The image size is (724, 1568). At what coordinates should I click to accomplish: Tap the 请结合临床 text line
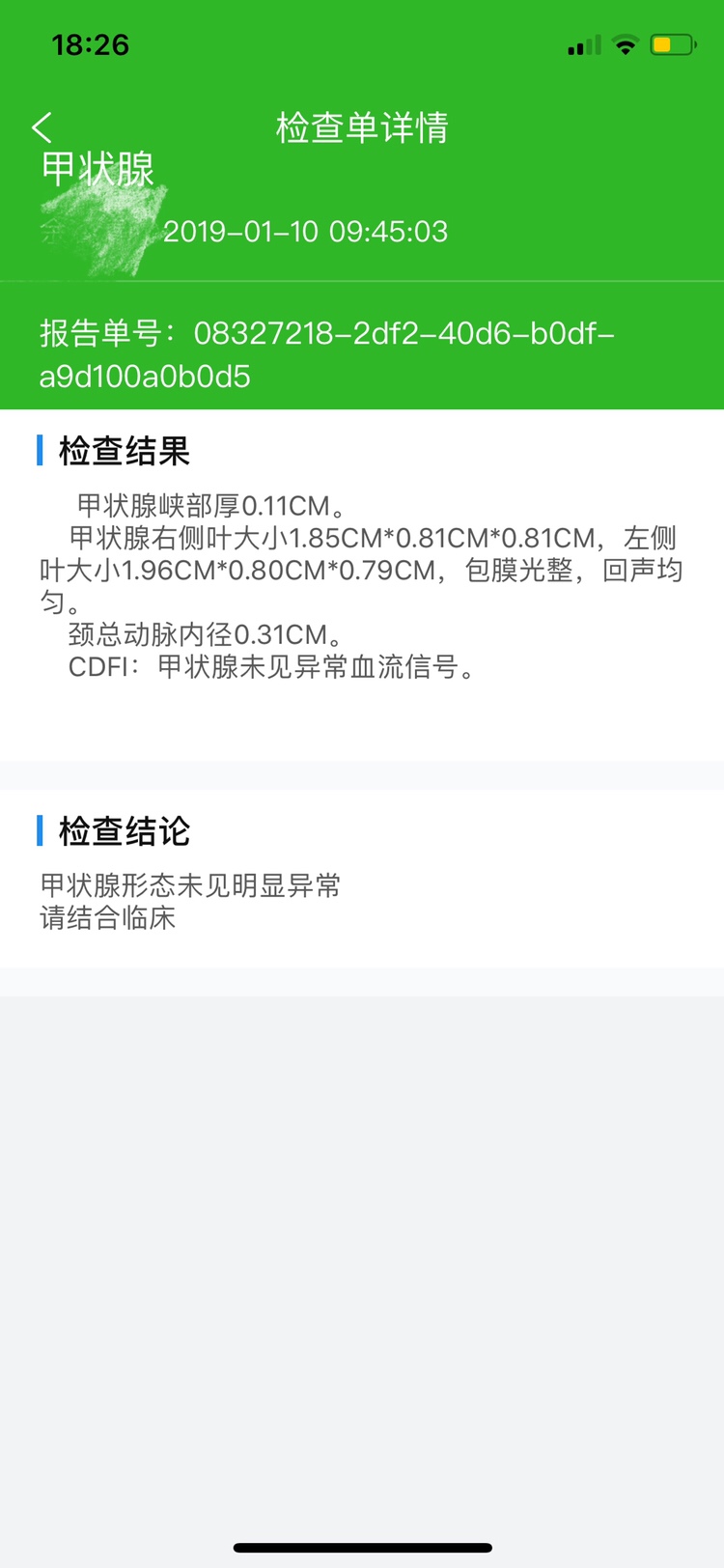pos(105,918)
